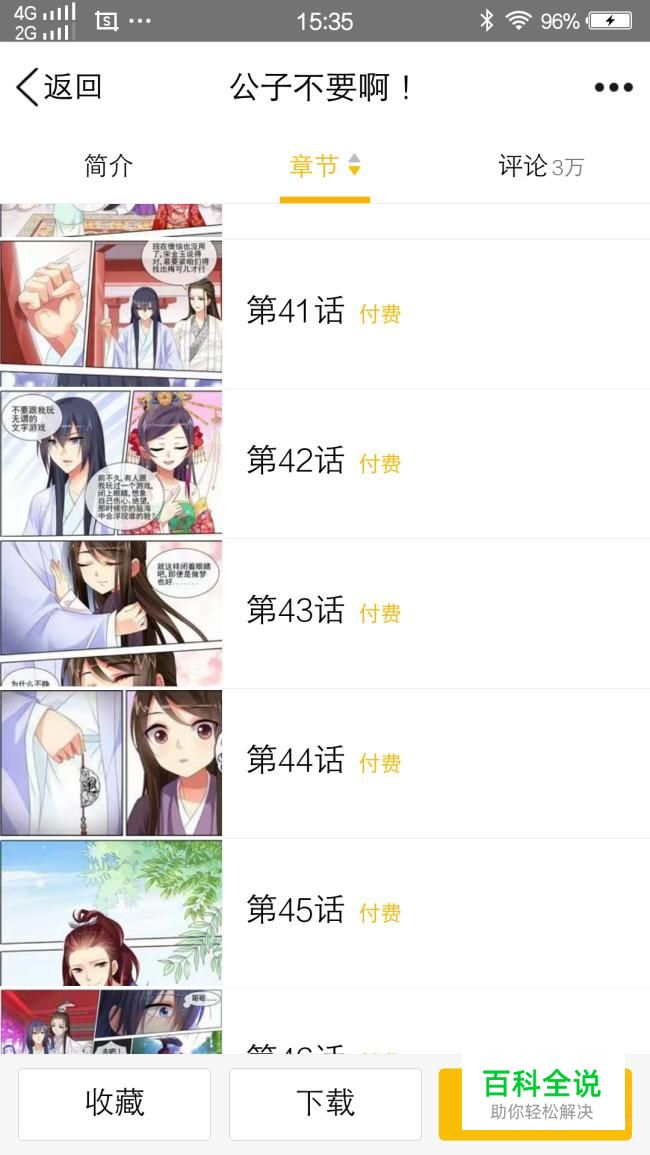Image resolution: width=650 pixels, height=1155 pixels.
Task: Open the 评论 comments tab
Action: pos(541,166)
